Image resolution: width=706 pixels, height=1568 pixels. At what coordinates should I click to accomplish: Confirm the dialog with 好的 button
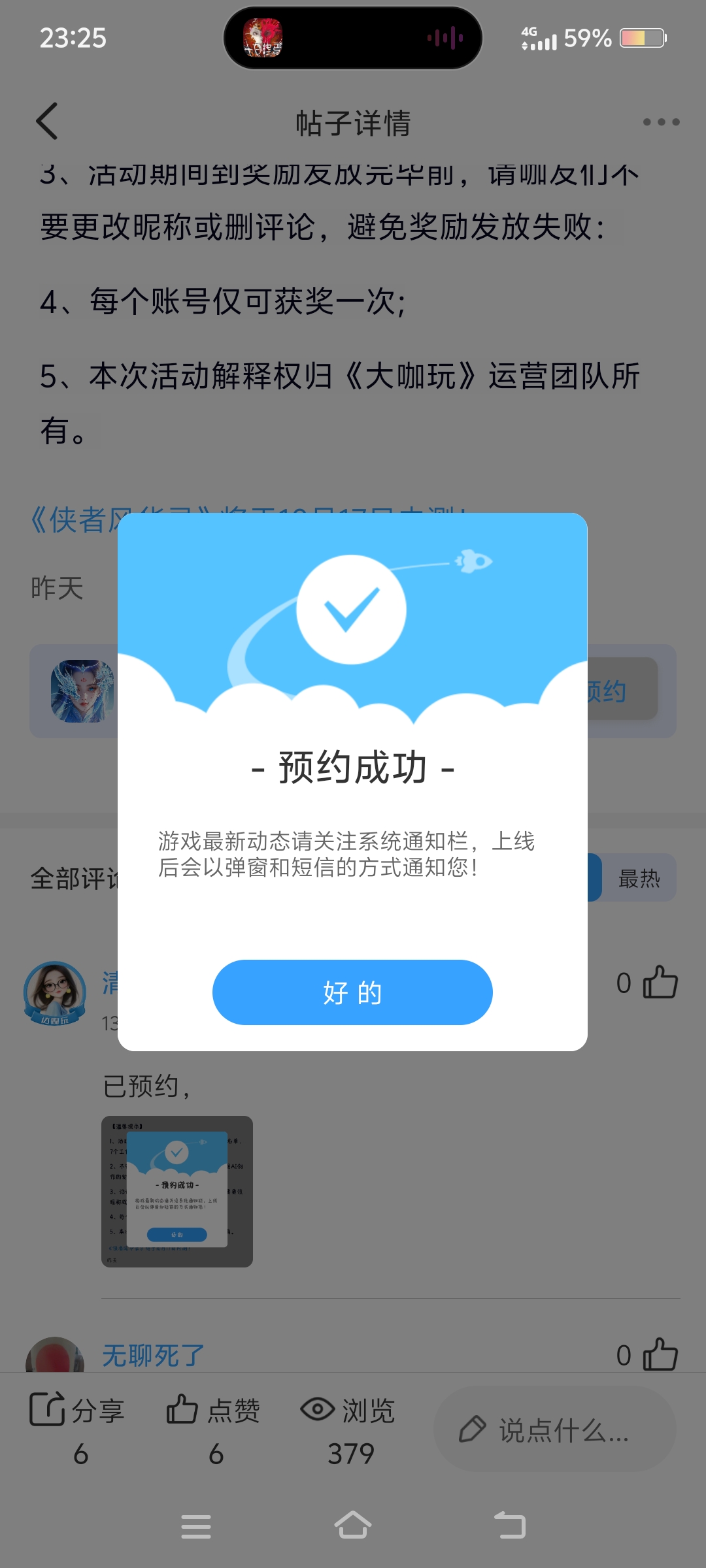(352, 992)
